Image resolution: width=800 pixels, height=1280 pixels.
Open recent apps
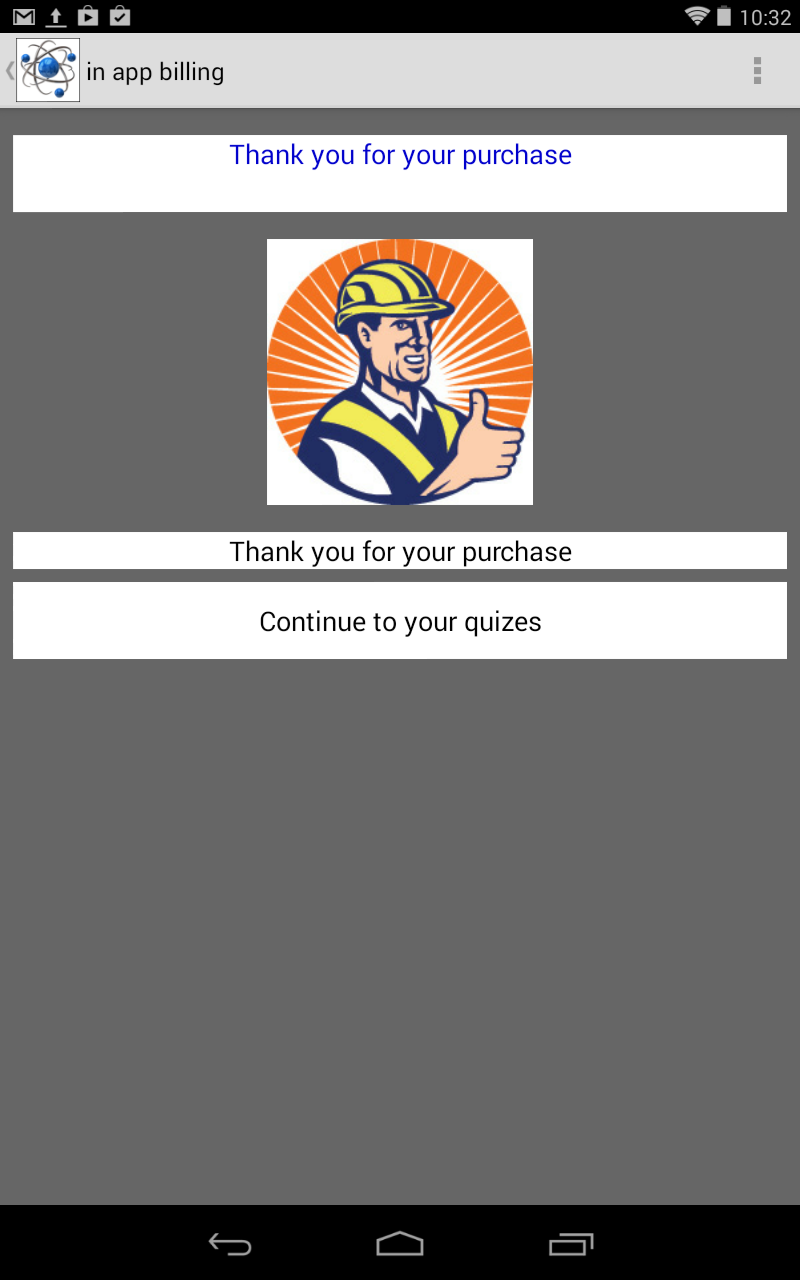[571, 1244]
